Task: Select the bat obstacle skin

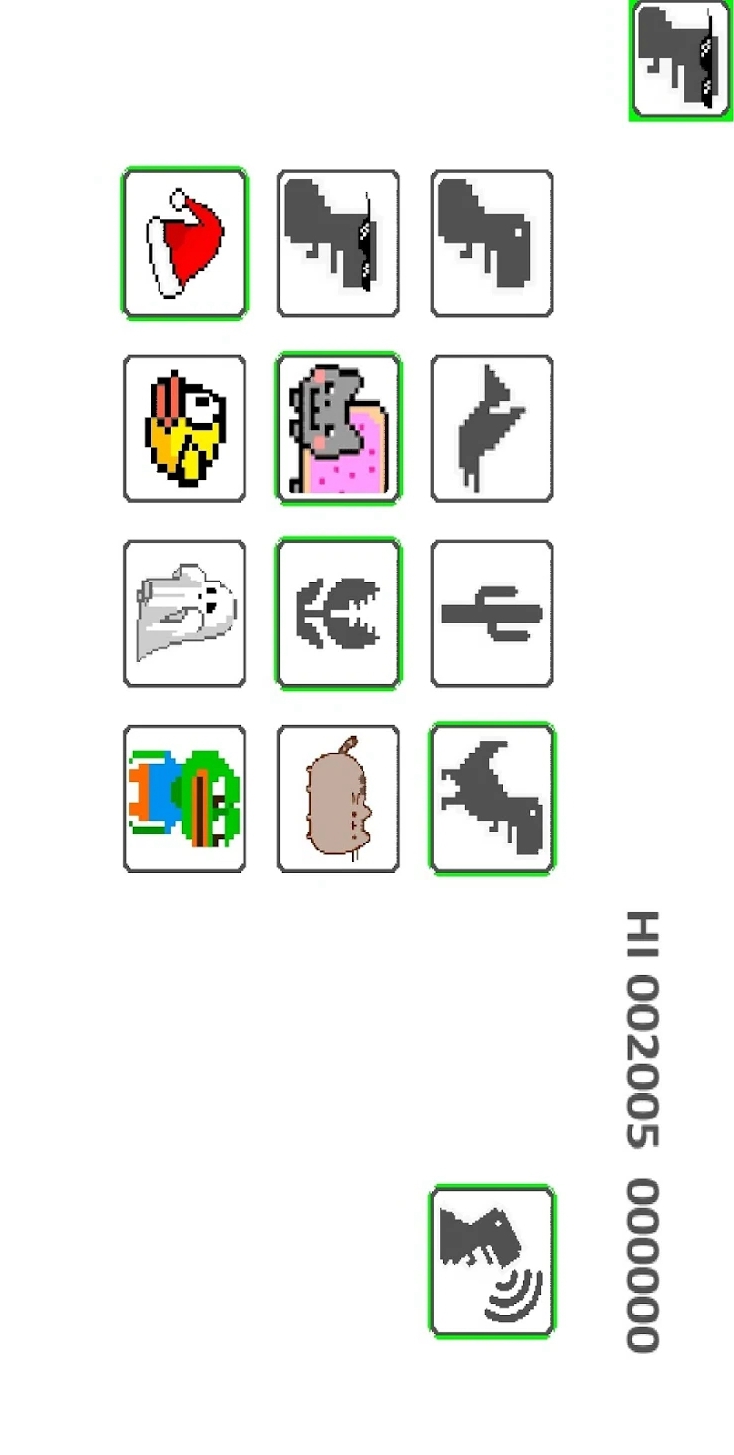Action: click(x=338, y=613)
